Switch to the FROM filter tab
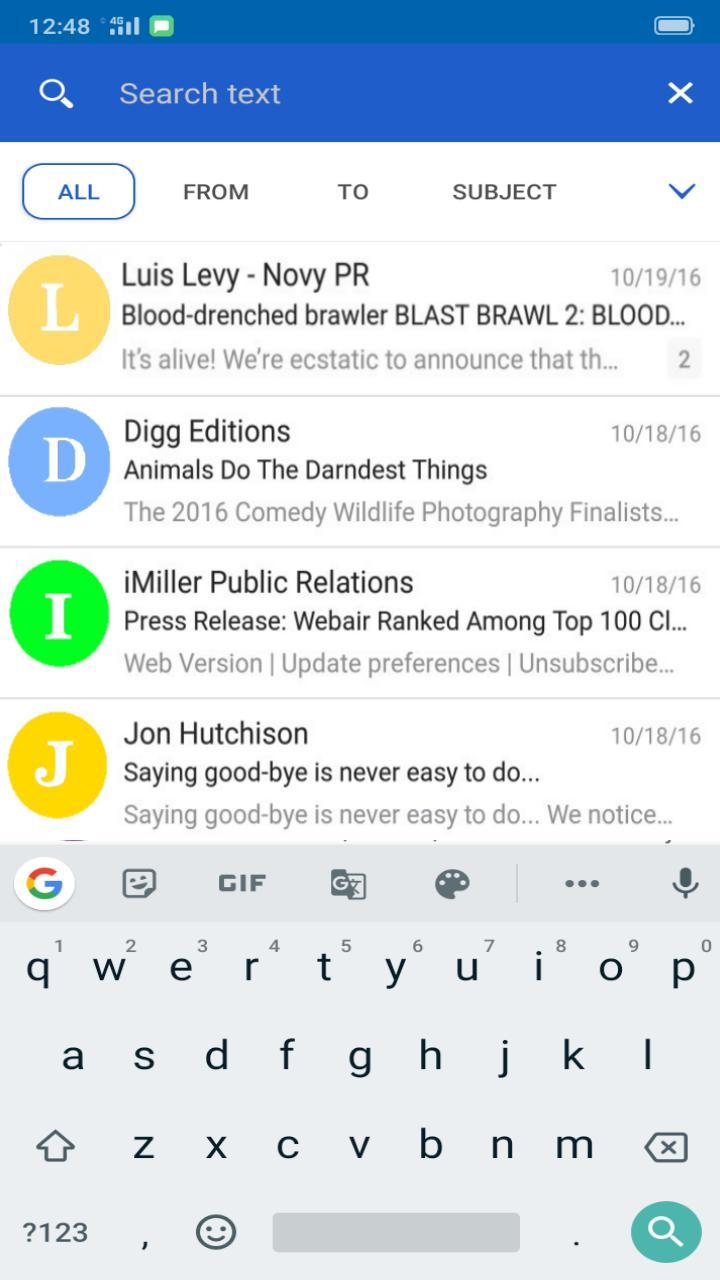Viewport: 720px width, 1280px height. [216, 191]
